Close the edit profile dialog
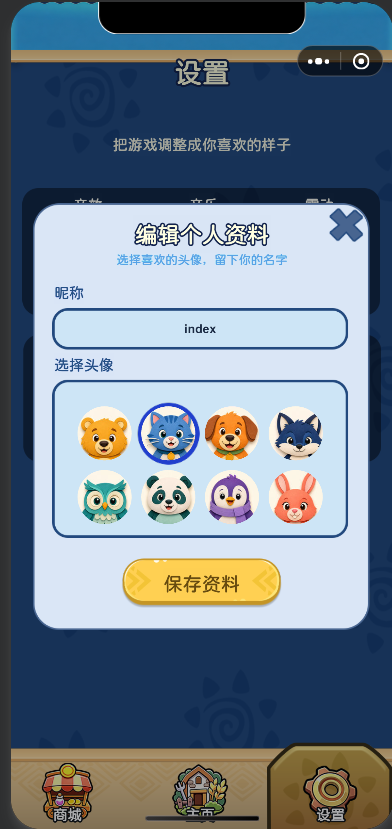This screenshot has height=829, width=392. 346,225
